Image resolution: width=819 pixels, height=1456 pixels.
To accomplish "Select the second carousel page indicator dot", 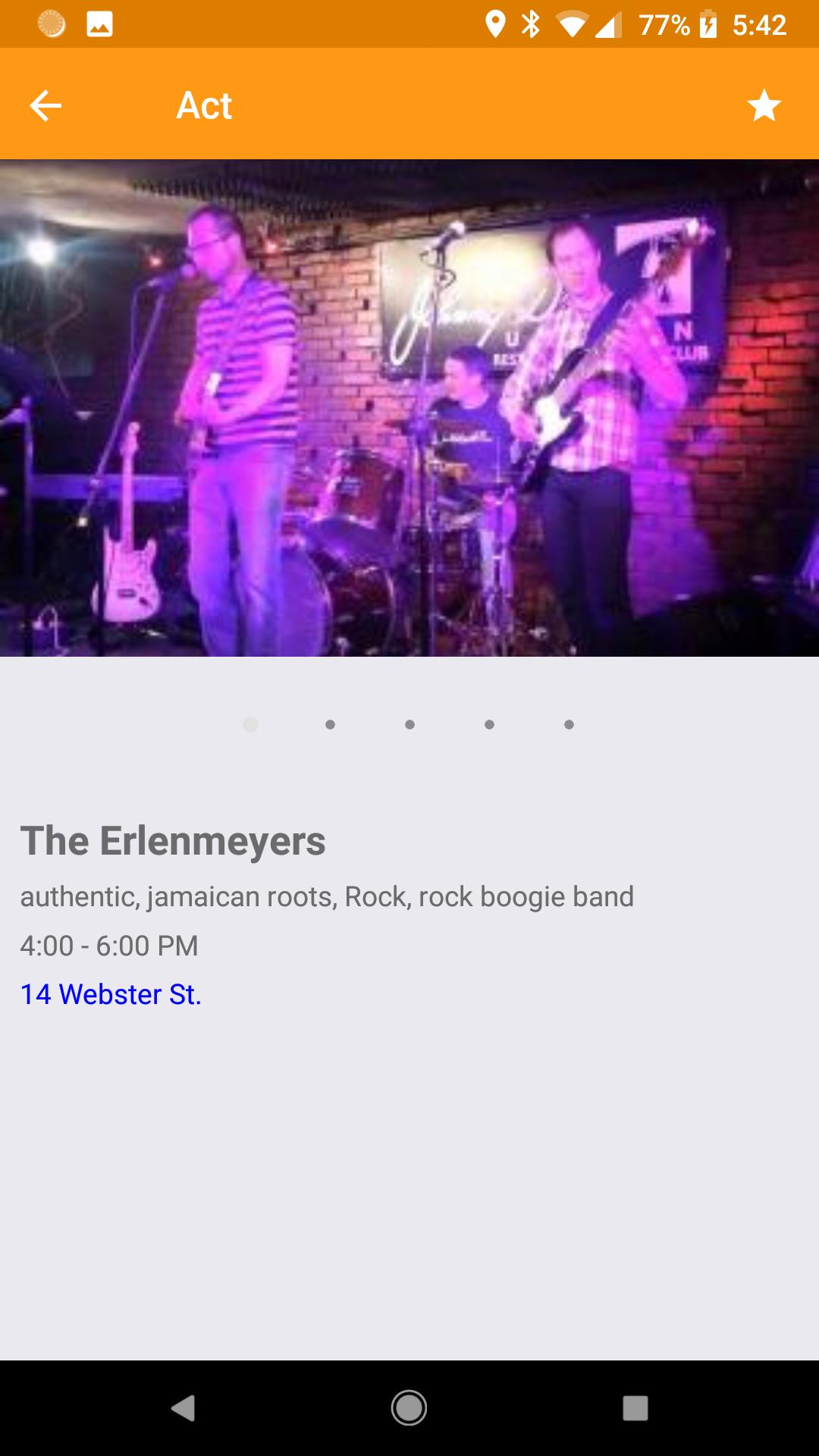I will pos(330,724).
